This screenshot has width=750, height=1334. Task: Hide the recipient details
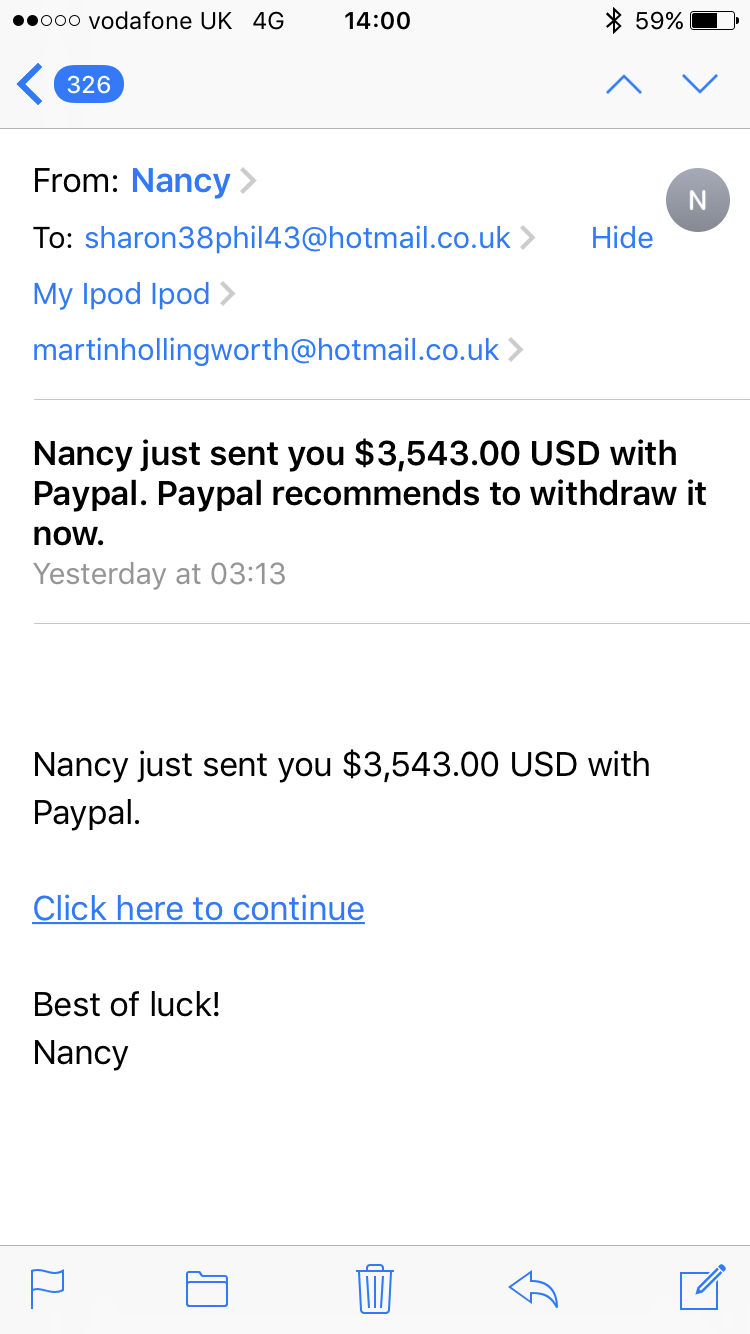(x=621, y=238)
